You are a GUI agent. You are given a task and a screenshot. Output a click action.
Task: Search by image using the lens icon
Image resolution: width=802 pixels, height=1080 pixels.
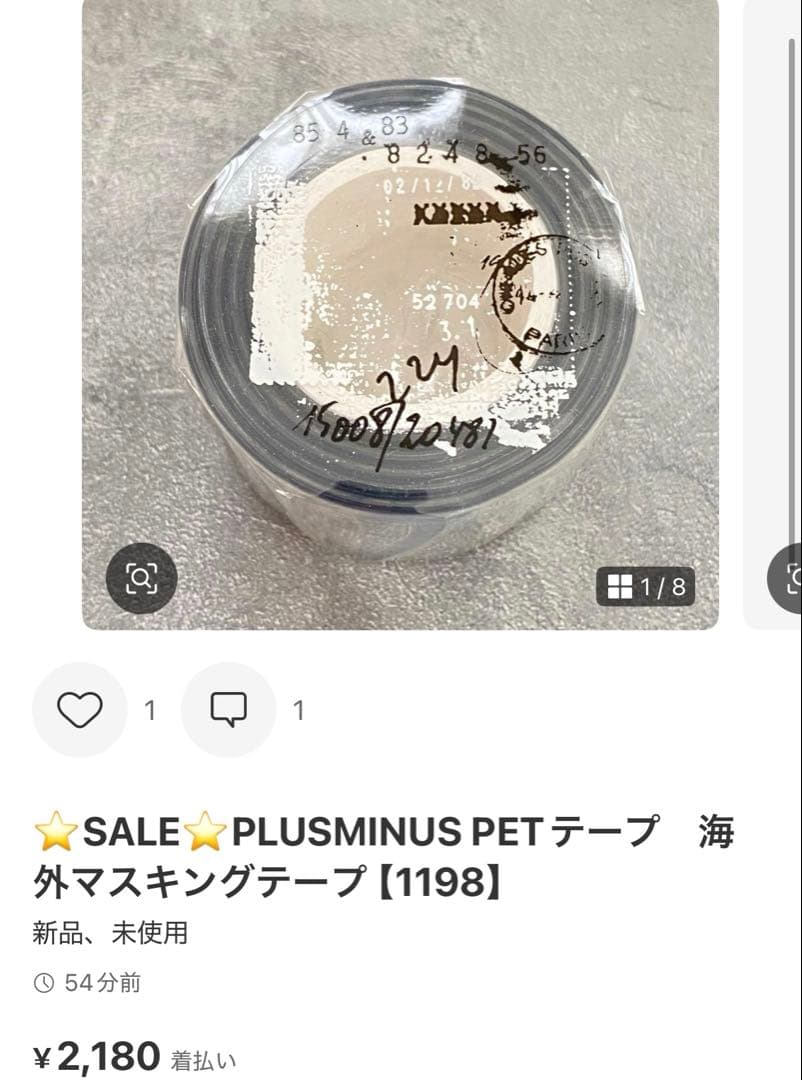(141, 578)
